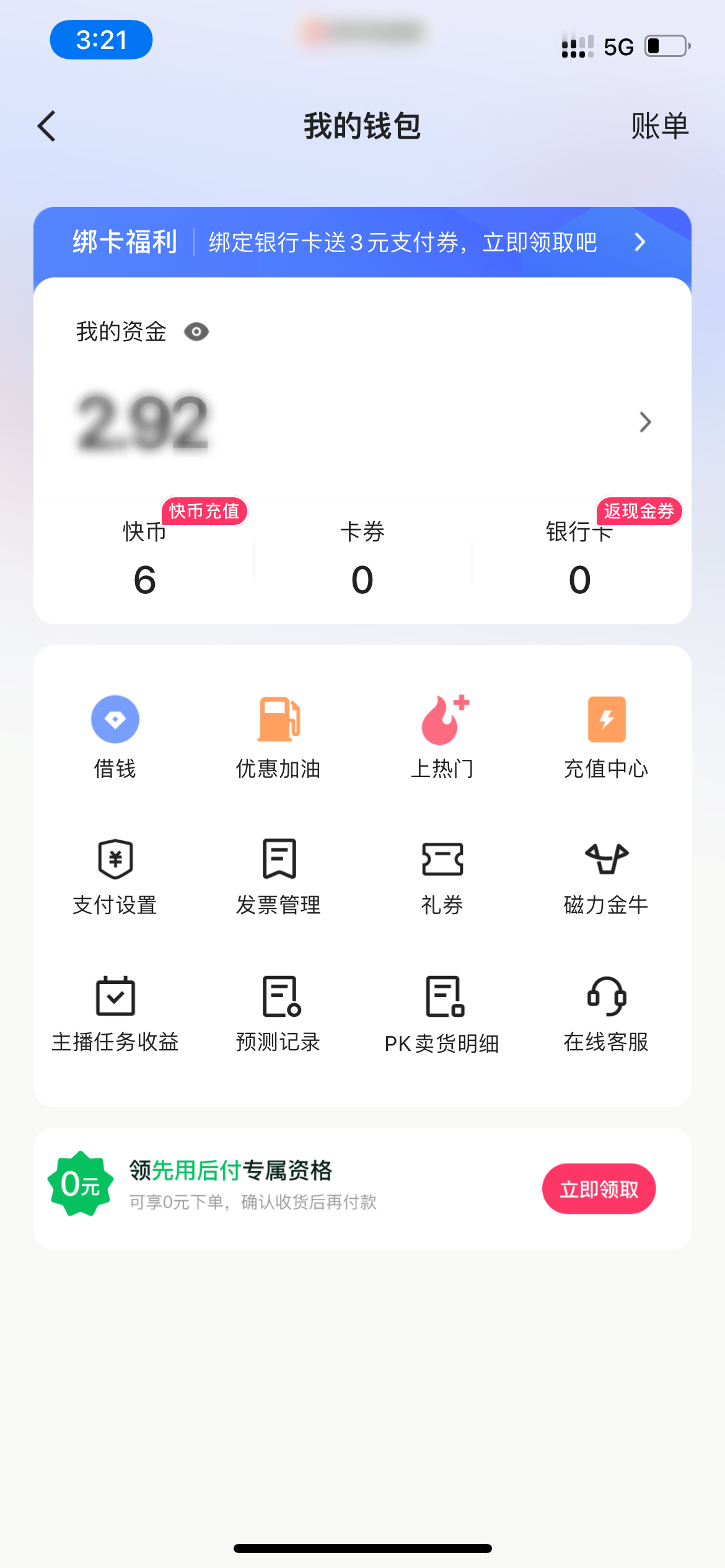Open the 借钱 loan feature
Screen dimensions: 725x1568
pos(115,737)
